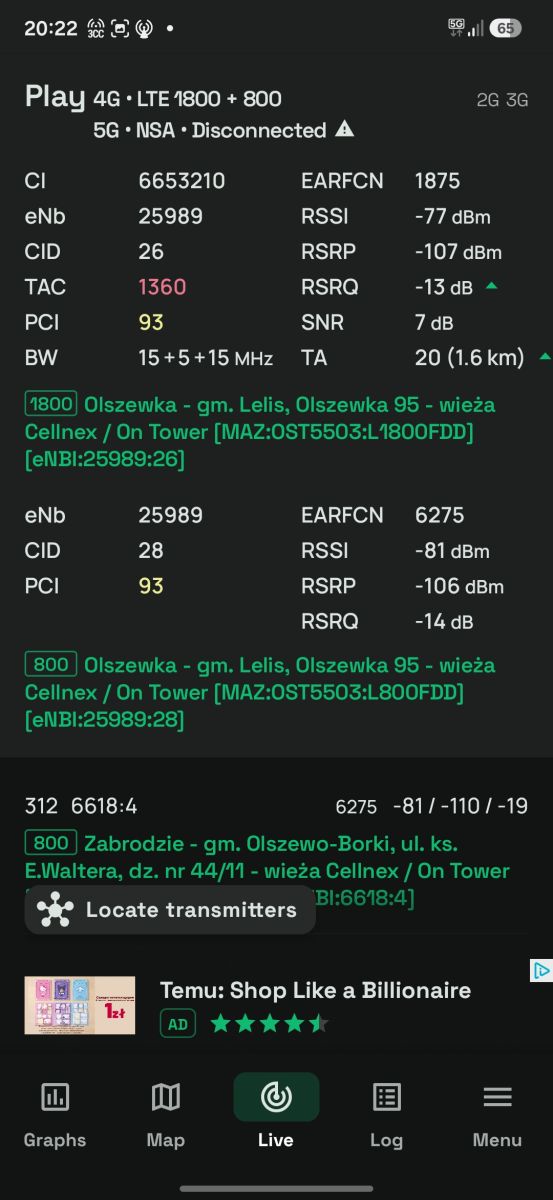The image size is (553, 1200).
Task: Go to the Log tab
Action: (x=386, y=1114)
